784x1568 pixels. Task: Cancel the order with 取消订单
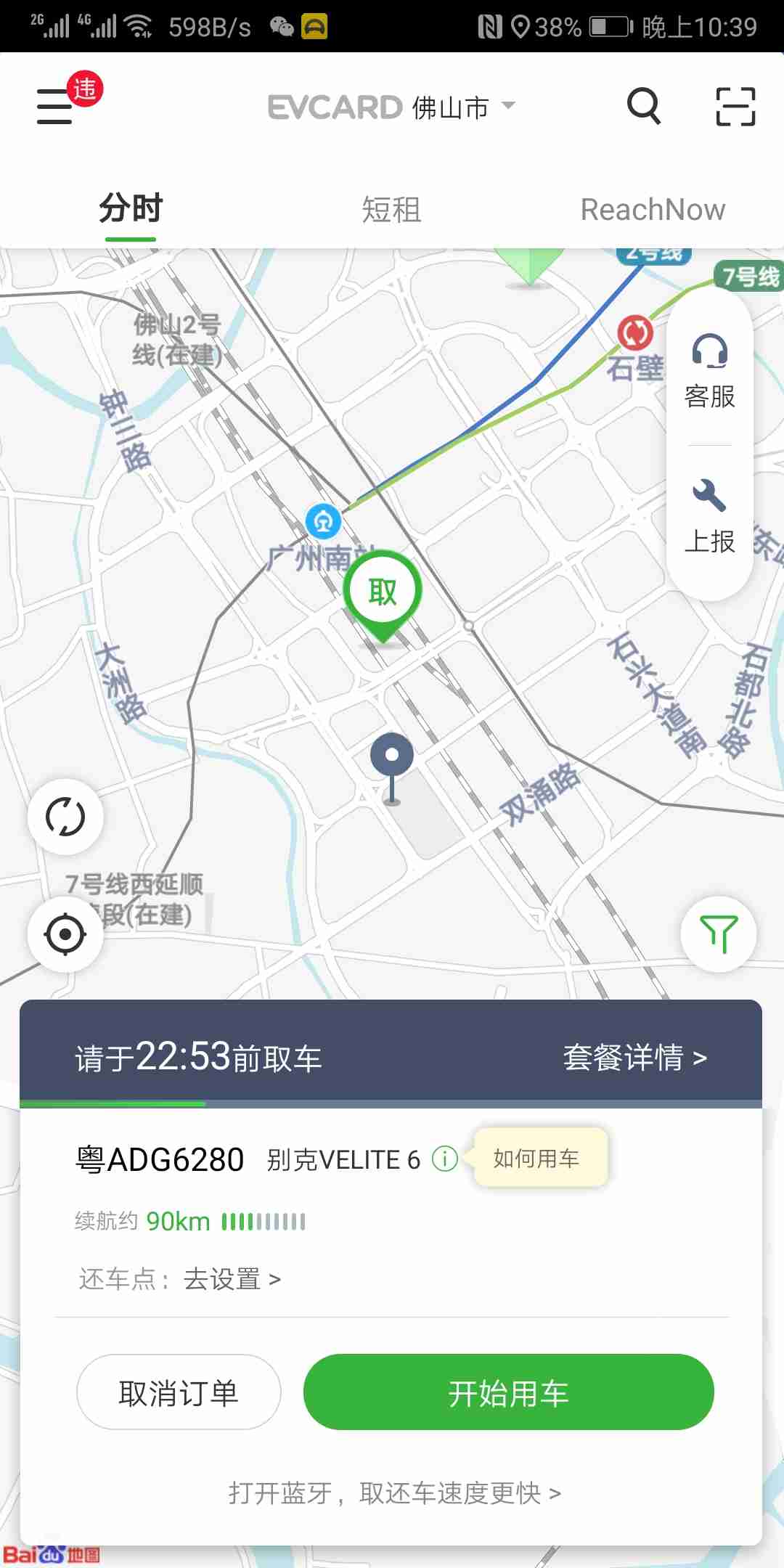pyautogui.click(x=179, y=1392)
